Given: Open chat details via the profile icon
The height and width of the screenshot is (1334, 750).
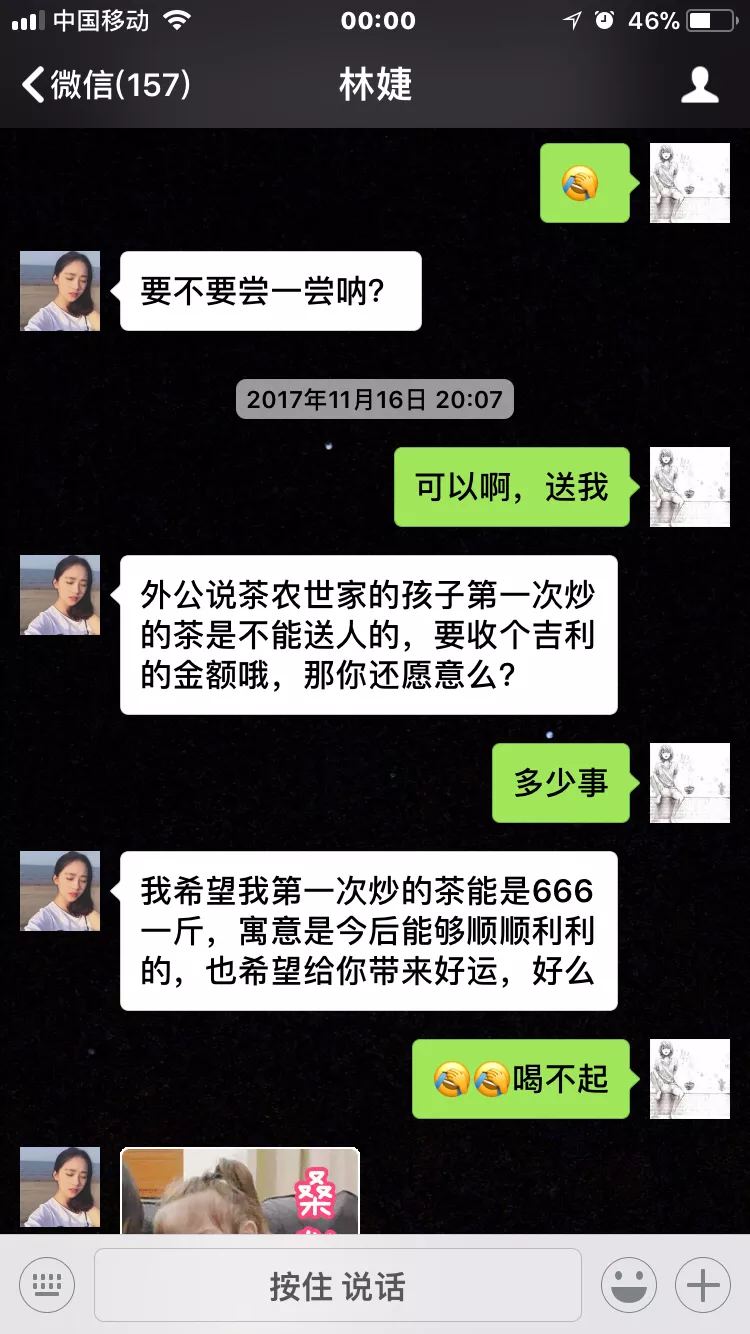Looking at the screenshot, I should pos(699,85).
